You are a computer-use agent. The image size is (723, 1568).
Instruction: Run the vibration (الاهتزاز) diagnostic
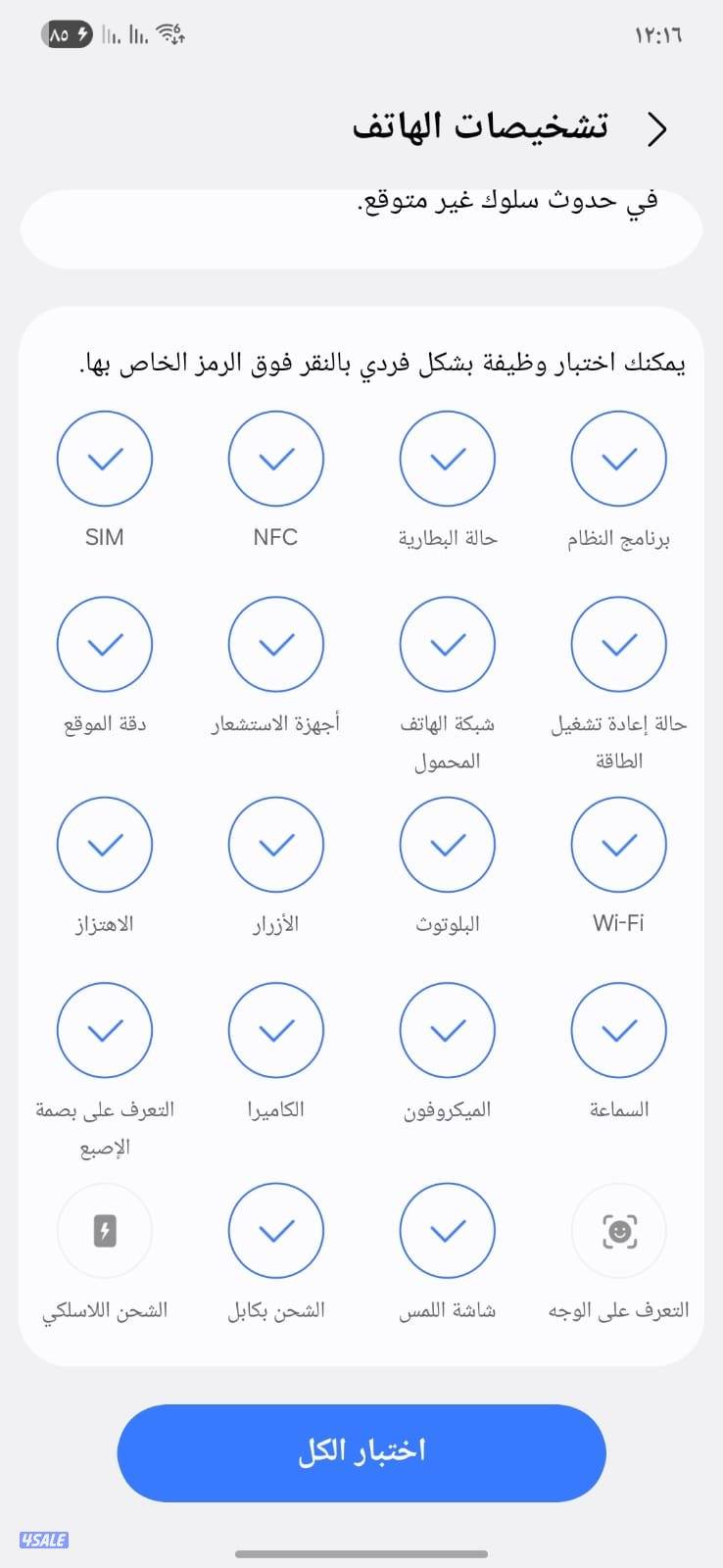pos(105,844)
